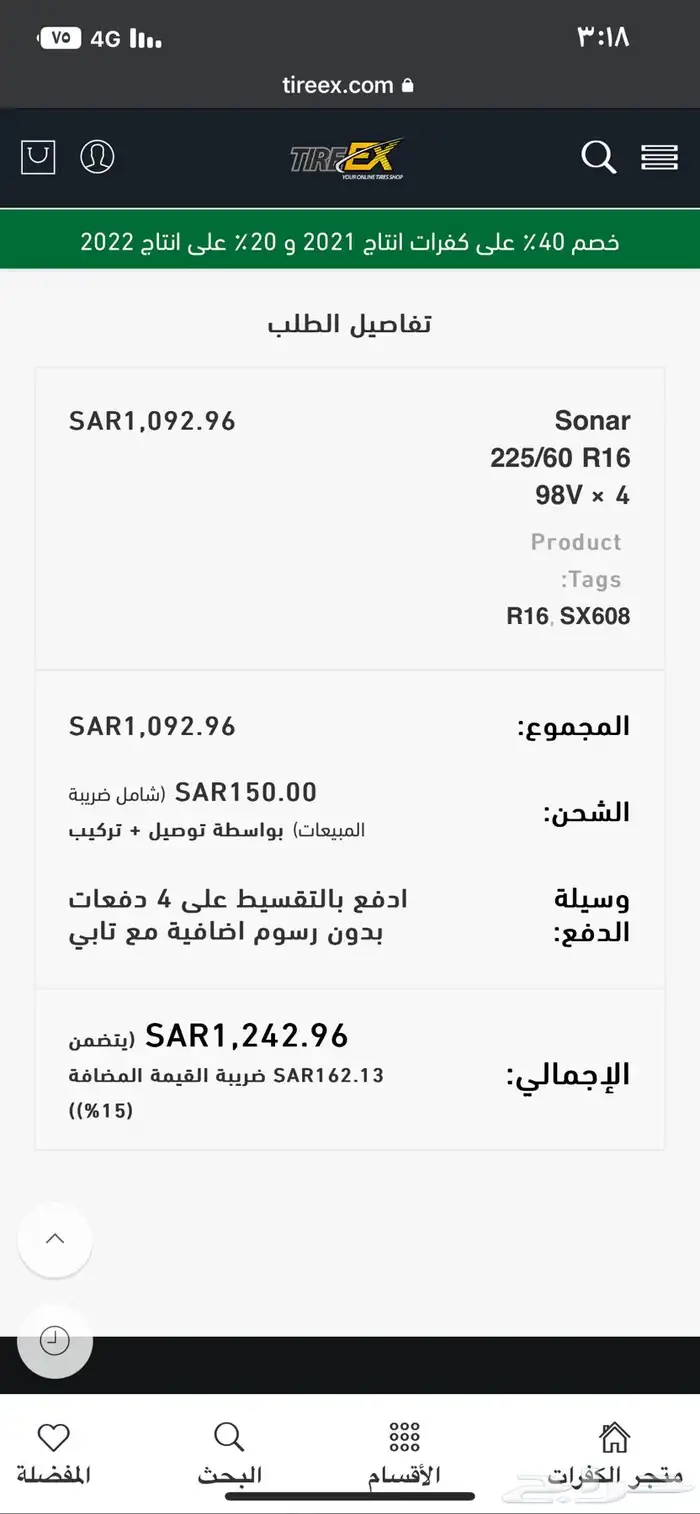Switch to the الأقسام categories tab

point(404,1454)
